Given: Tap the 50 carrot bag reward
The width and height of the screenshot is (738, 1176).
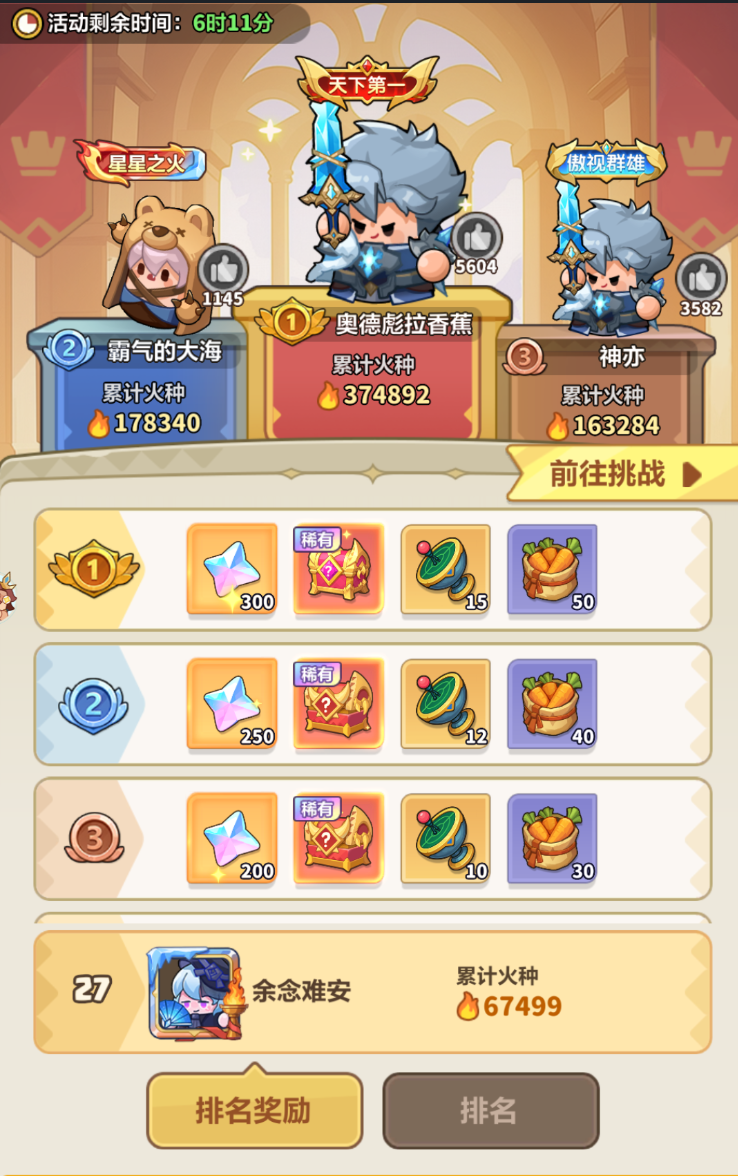Looking at the screenshot, I should 552,571.
